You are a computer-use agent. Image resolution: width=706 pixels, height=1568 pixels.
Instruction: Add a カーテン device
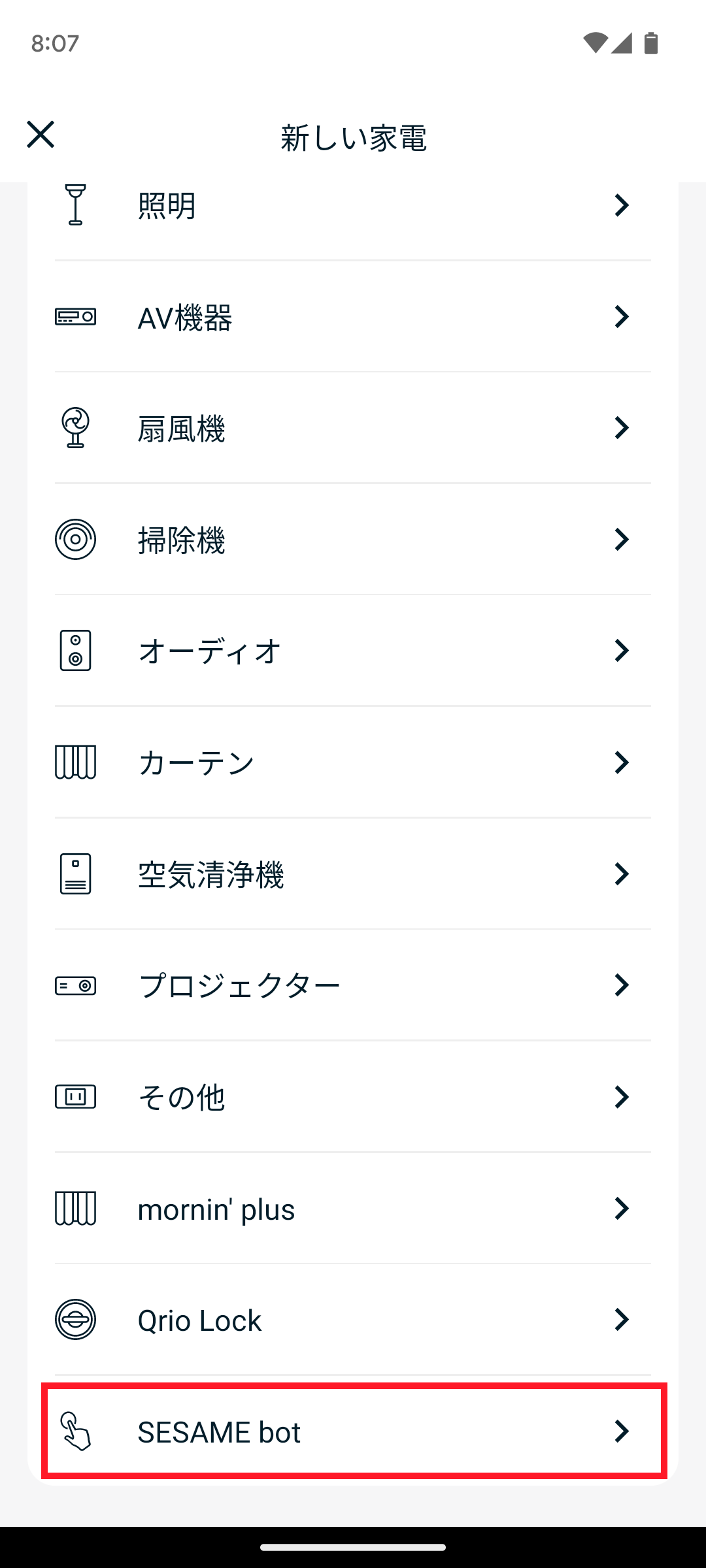tap(353, 763)
